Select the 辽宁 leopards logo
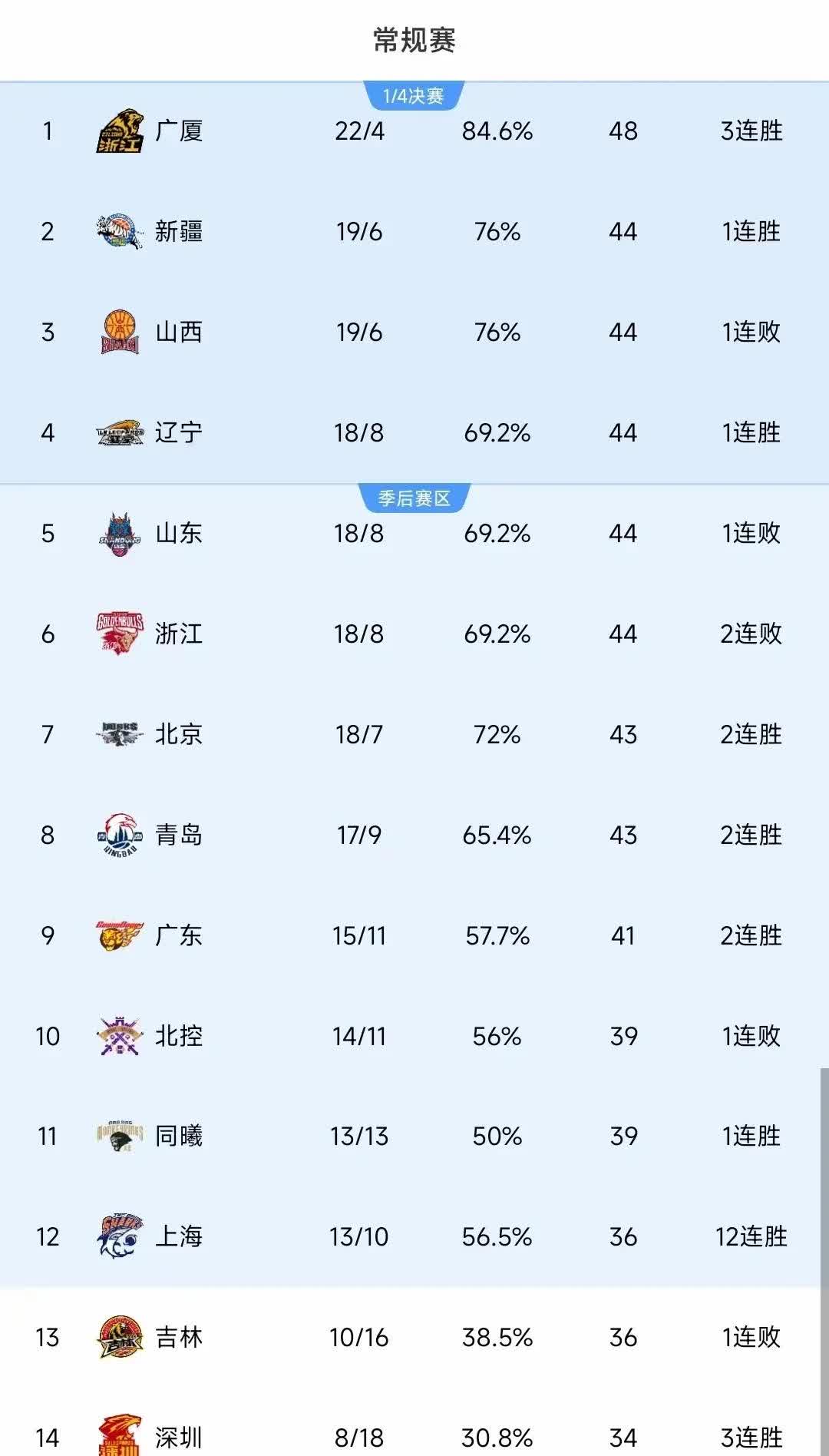Image resolution: width=829 pixels, height=1456 pixels. point(119,432)
